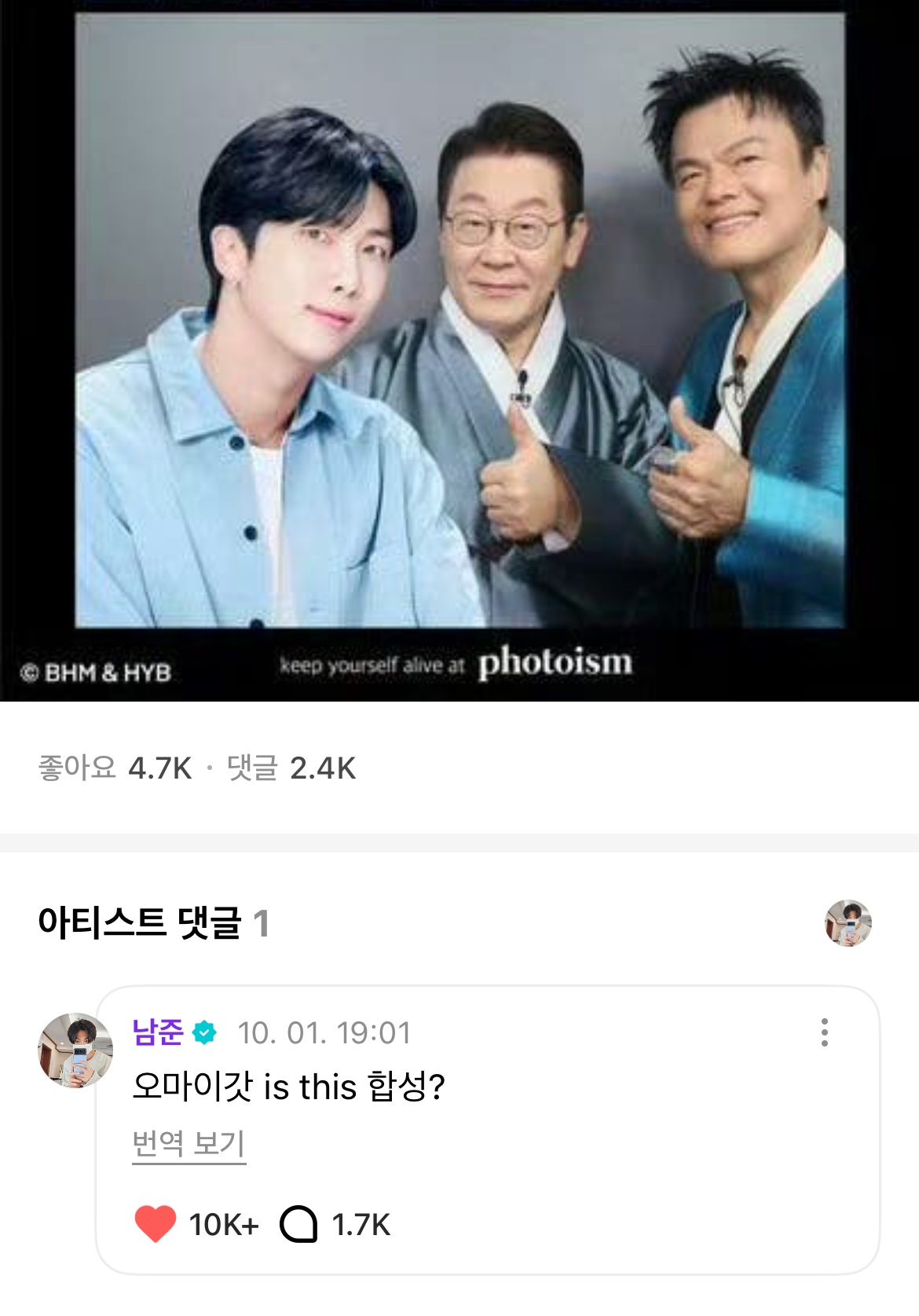Open replies to 남준's comment
The image size is (919, 1316).
point(298,1223)
